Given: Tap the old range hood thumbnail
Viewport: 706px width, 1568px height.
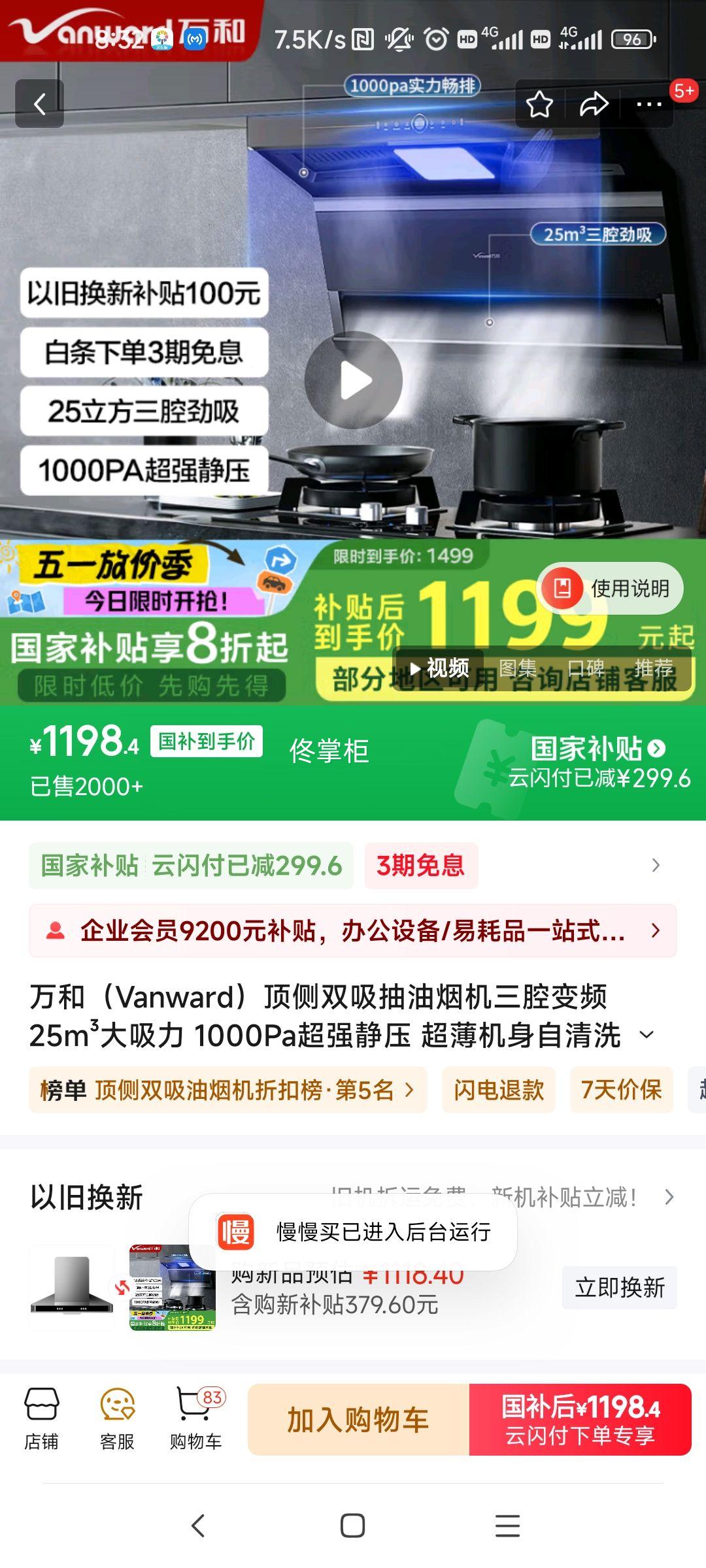Looking at the screenshot, I should (x=71, y=1284).
